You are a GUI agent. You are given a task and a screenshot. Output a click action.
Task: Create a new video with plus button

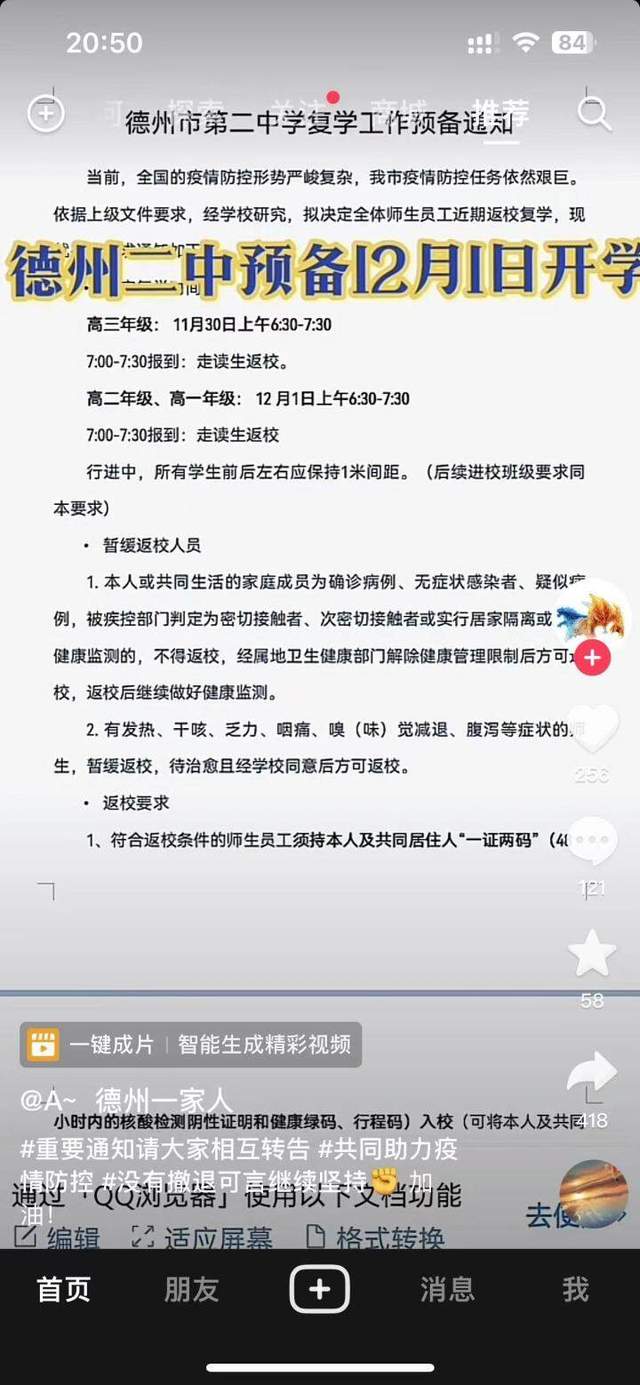(320, 1289)
